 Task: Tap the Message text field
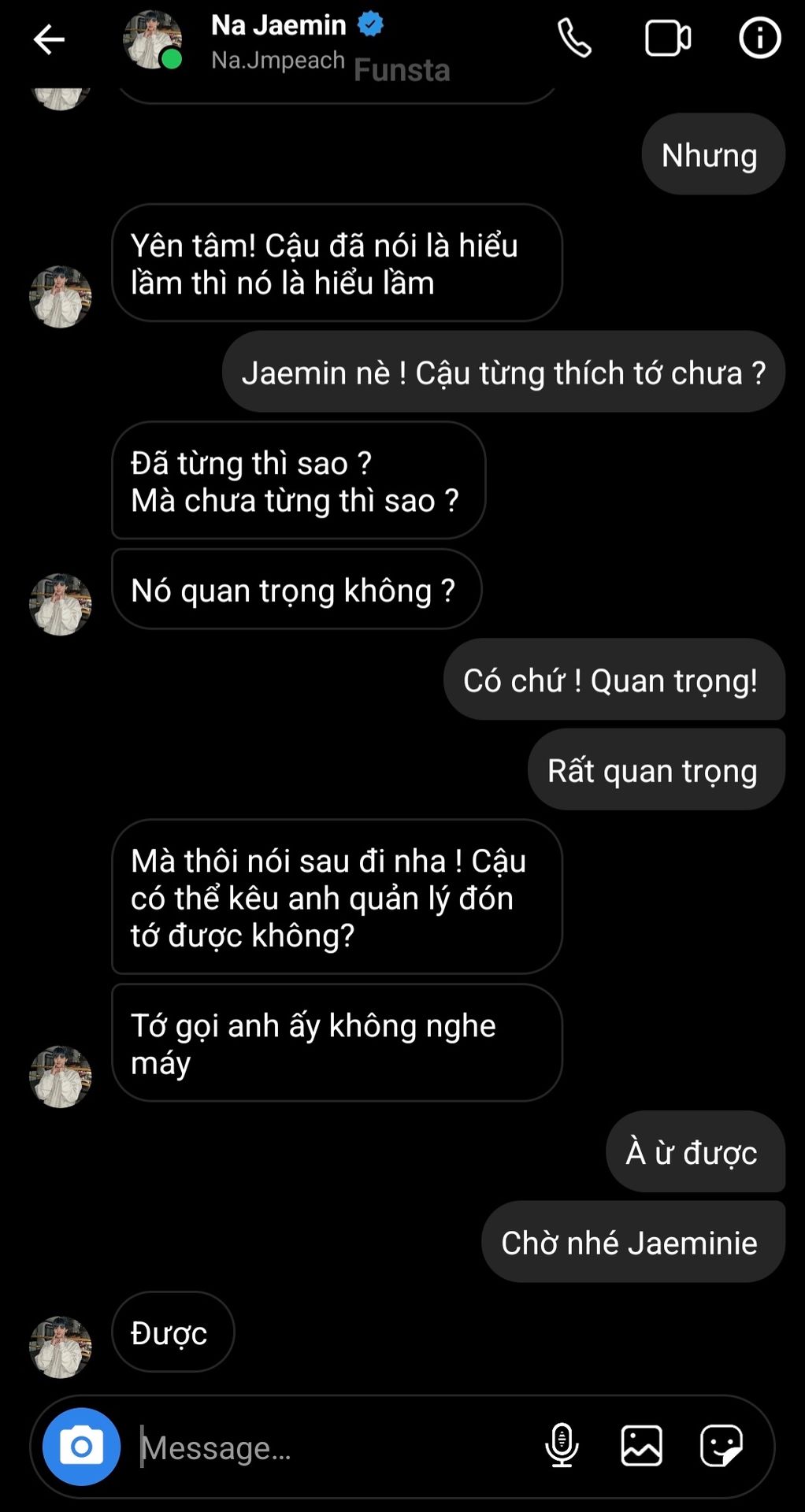click(331, 1447)
